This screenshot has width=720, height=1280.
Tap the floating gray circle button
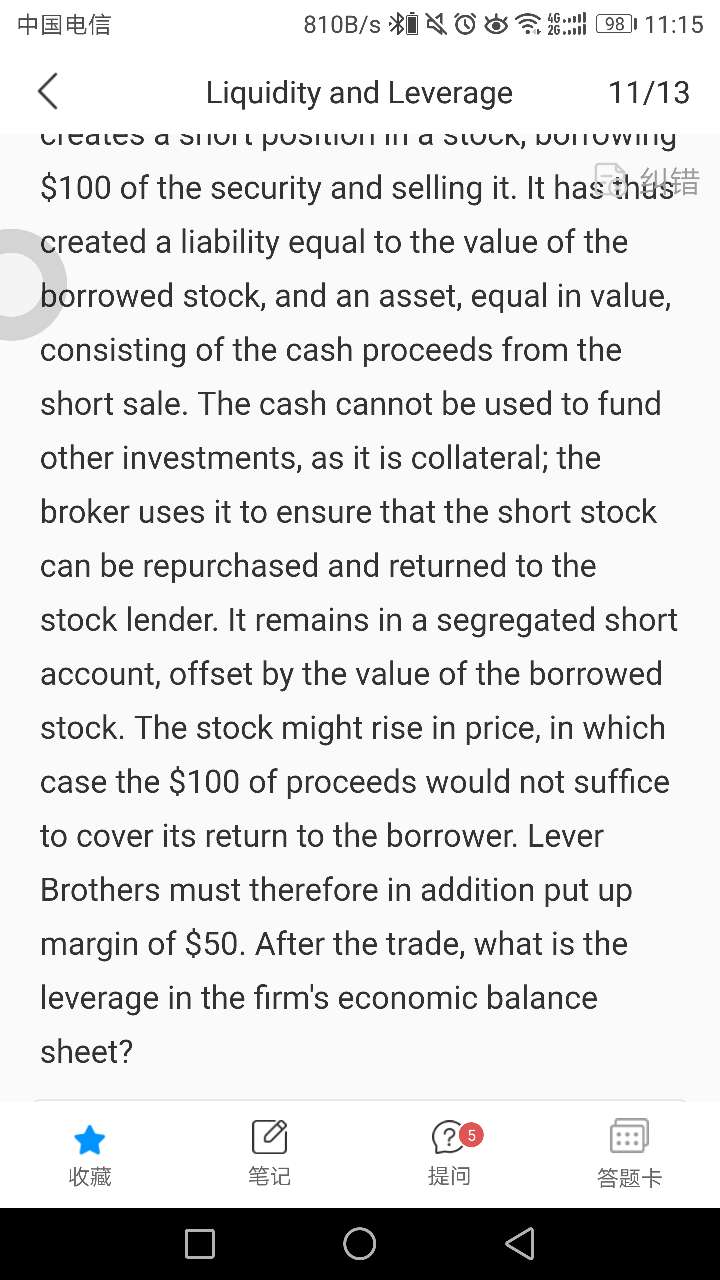[18, 285]
